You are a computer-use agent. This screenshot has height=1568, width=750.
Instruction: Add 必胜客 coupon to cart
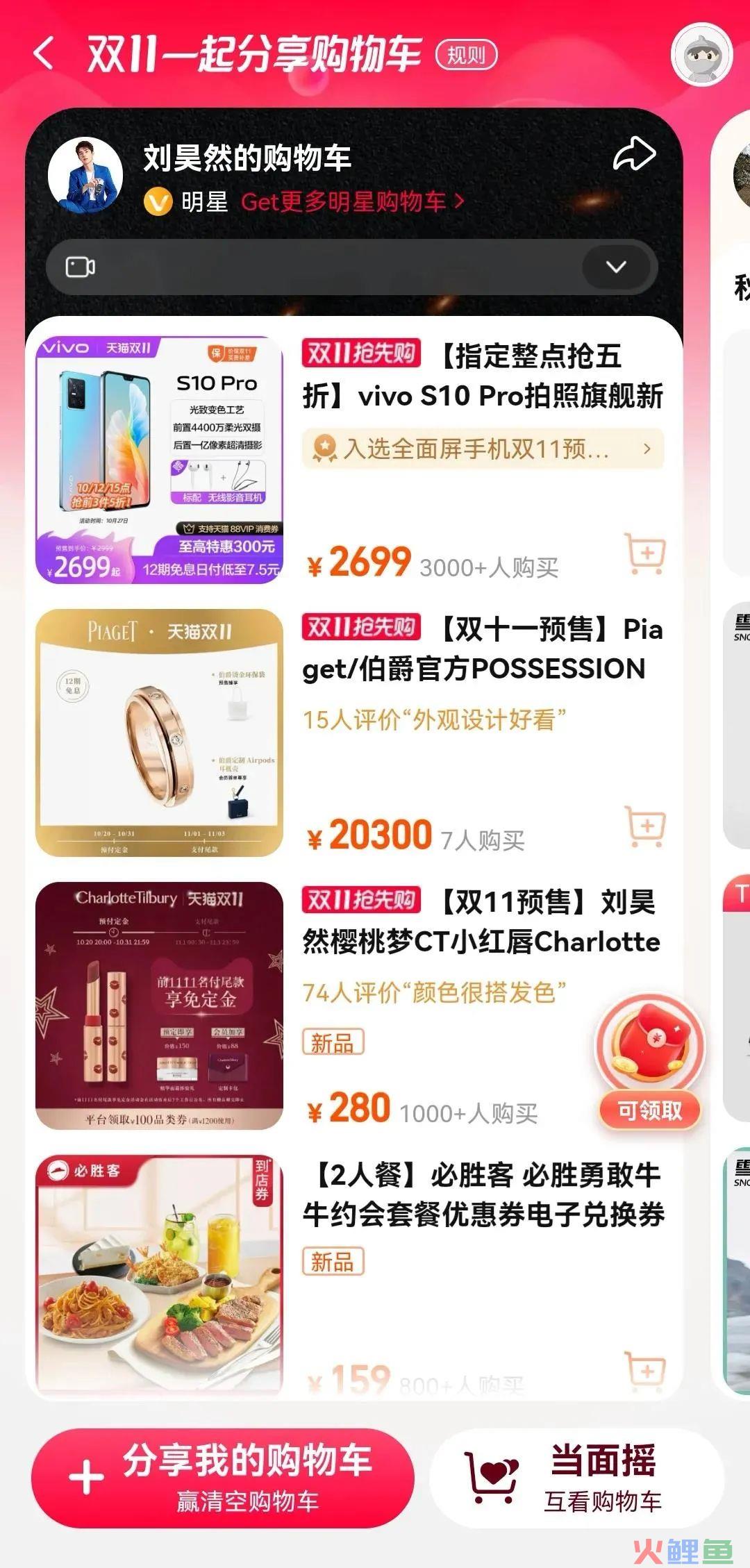click(x=645, y=1371)
